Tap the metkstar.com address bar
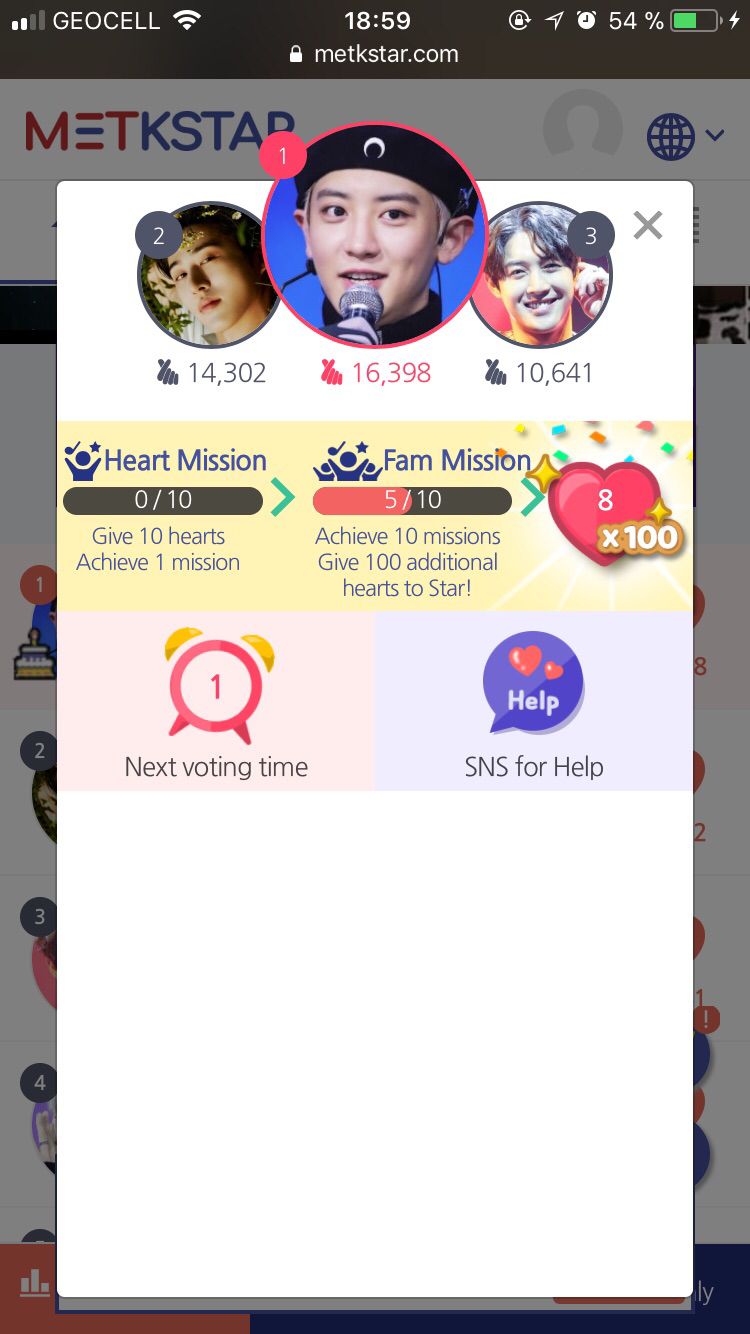750x1334 pixels. click(375, 54)
